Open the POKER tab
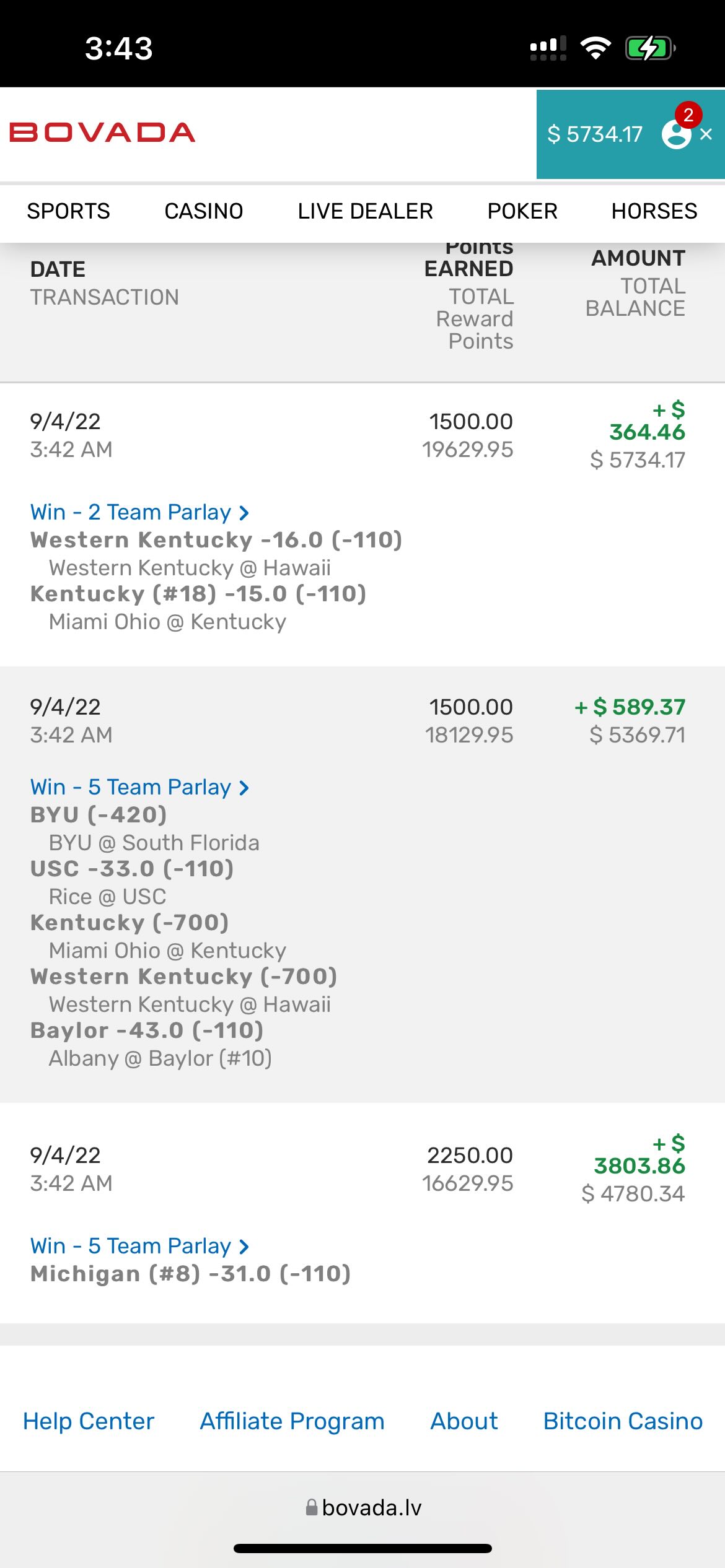Image resolution: width=725 pixels, height=1568 pixels. click(x=522, y=211)
